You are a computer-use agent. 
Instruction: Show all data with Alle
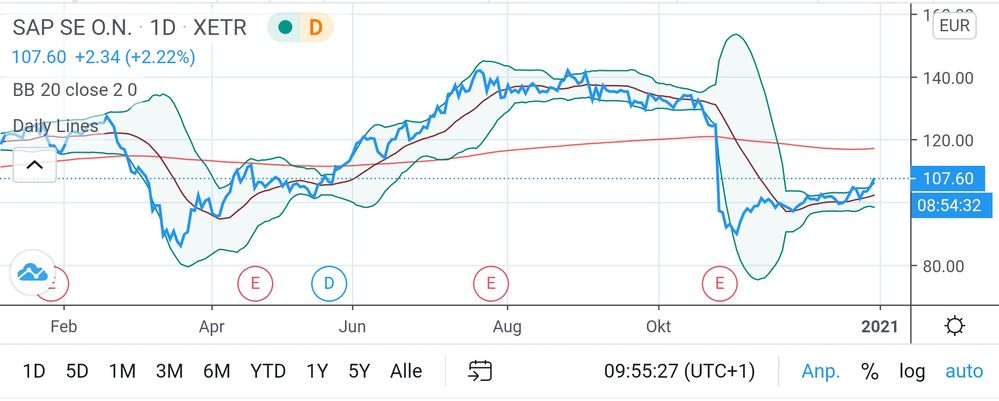pos(406,371)
